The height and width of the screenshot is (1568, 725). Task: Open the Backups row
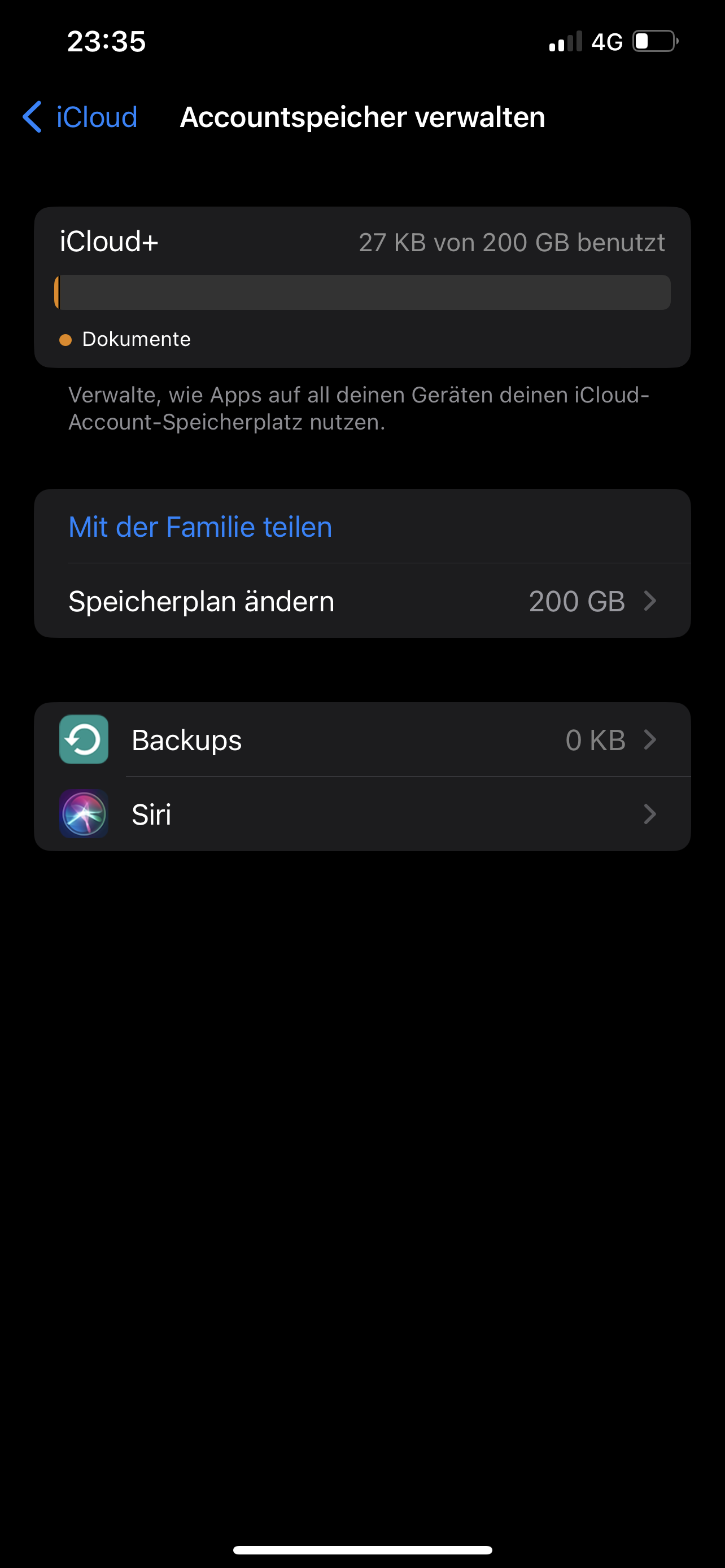click(362, 739)
